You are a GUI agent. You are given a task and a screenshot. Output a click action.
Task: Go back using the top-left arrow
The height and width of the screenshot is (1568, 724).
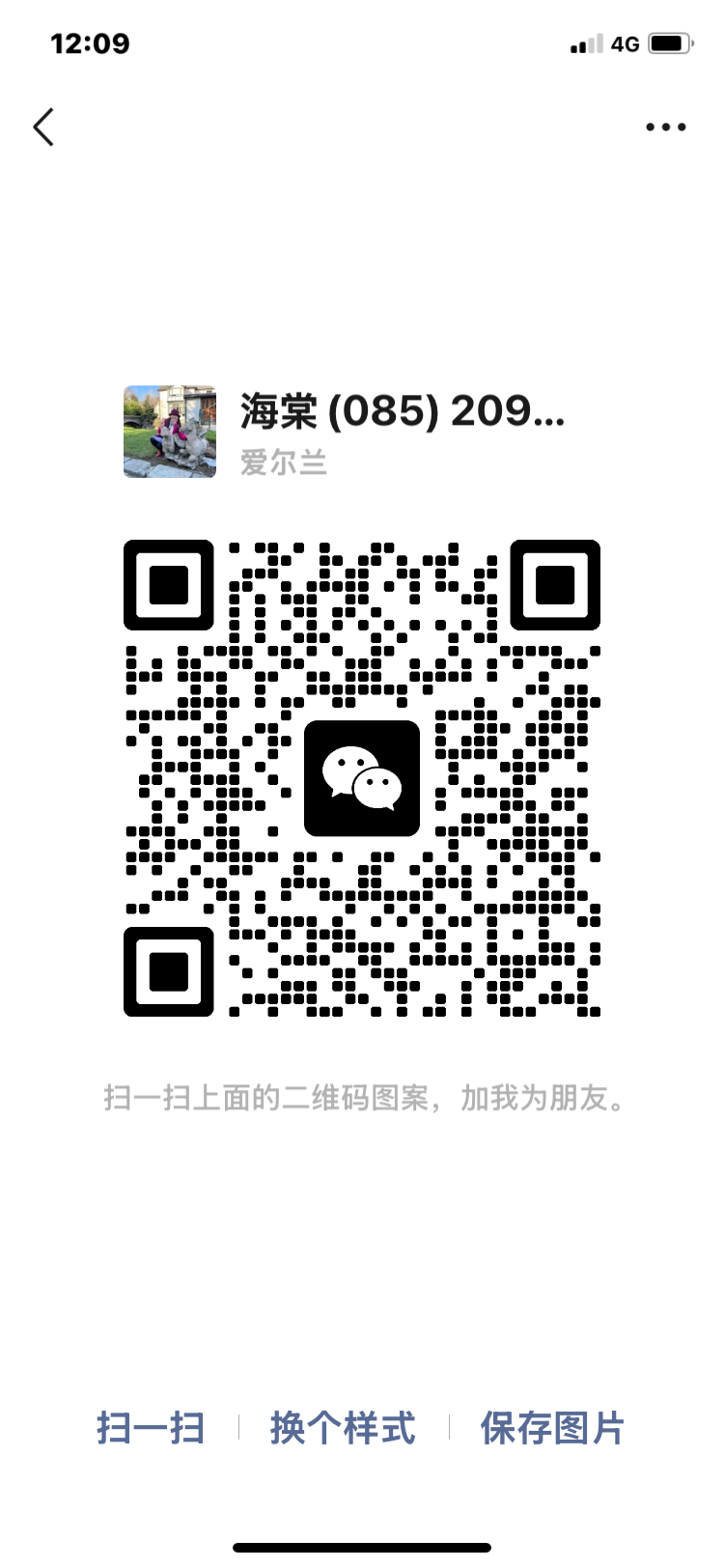click(x=43, y=126)
